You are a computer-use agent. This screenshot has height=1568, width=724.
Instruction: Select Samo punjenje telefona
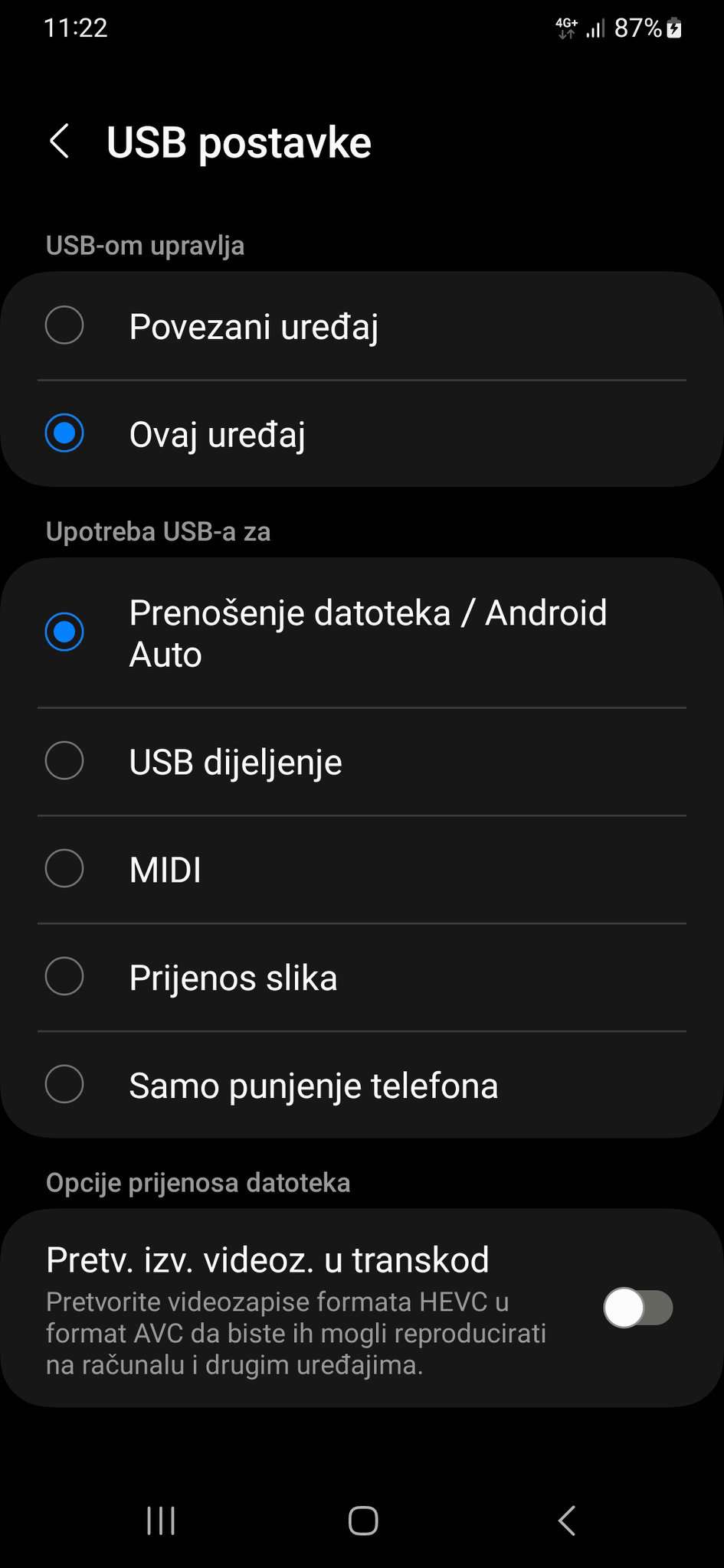click(x=362, y=1085)
